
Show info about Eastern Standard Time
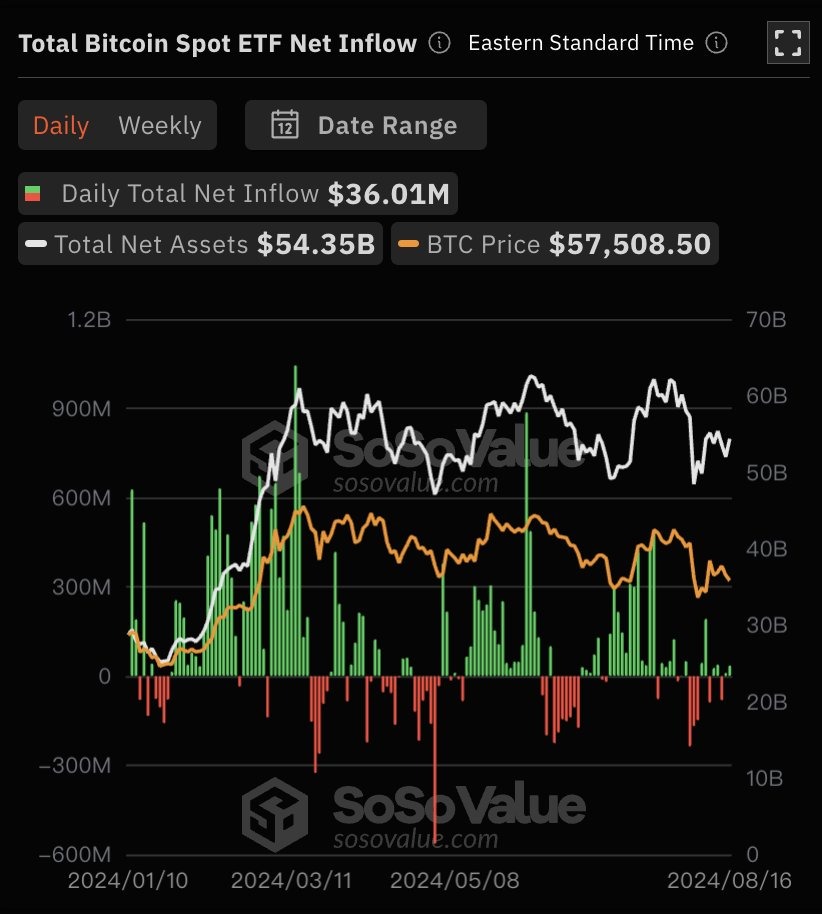[x=716, y=43]
